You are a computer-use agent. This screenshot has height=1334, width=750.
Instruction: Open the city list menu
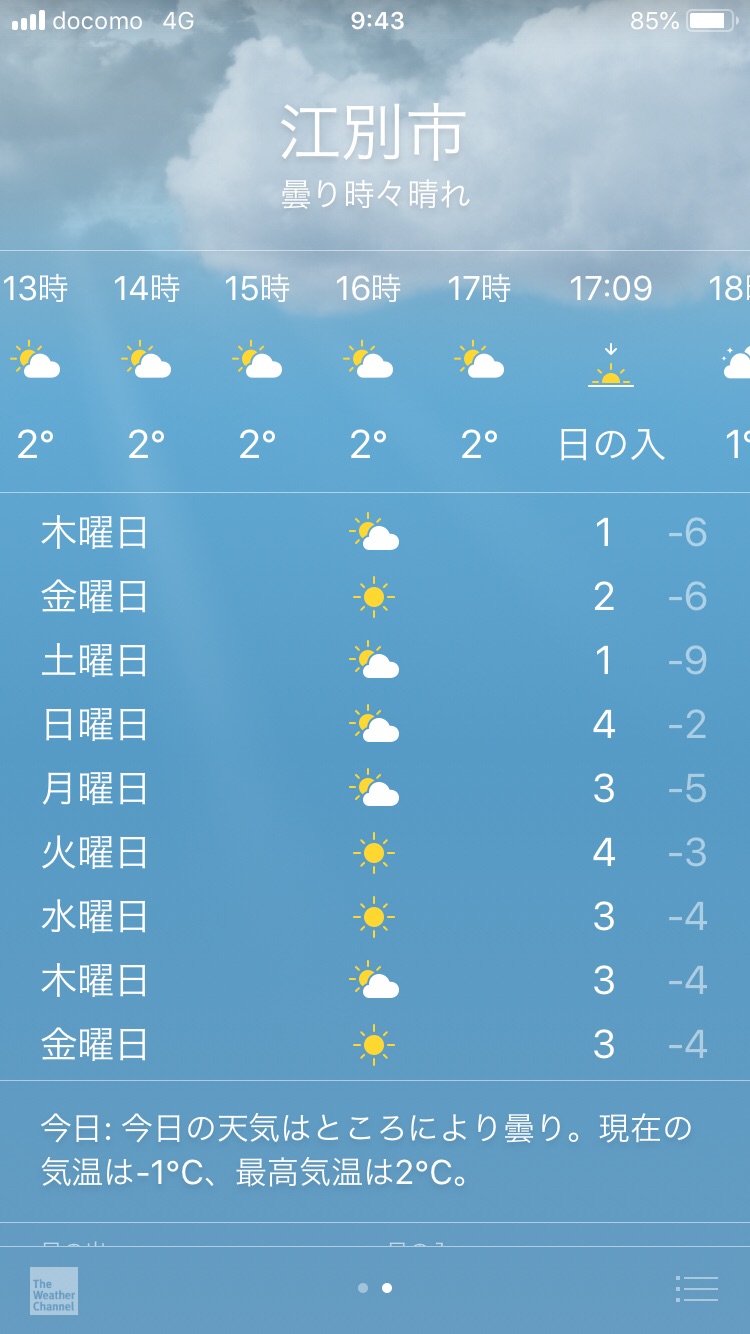(x=696, y=1289)
